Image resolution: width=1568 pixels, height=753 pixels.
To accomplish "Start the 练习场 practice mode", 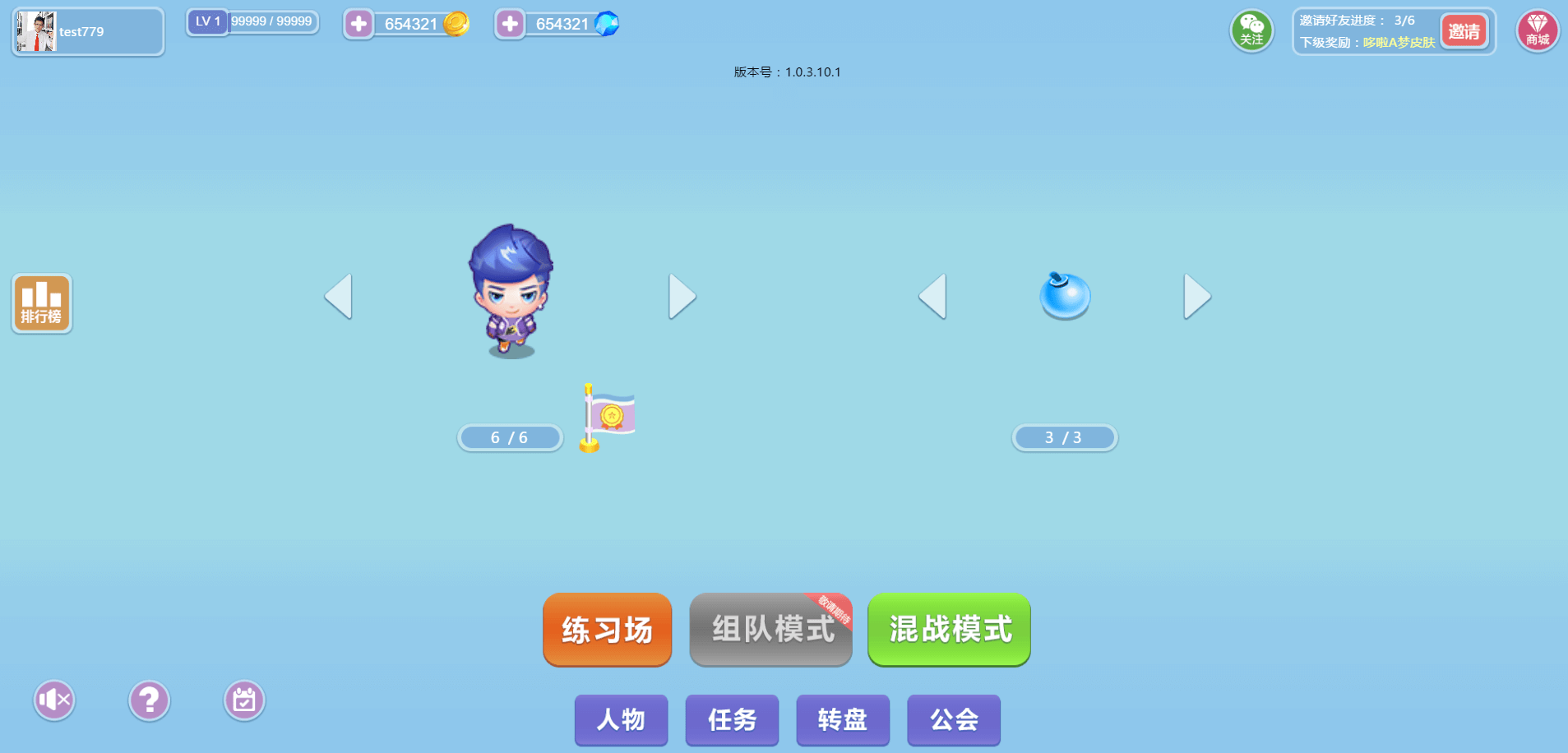I will pyautogui.click(x=607, y=629).
